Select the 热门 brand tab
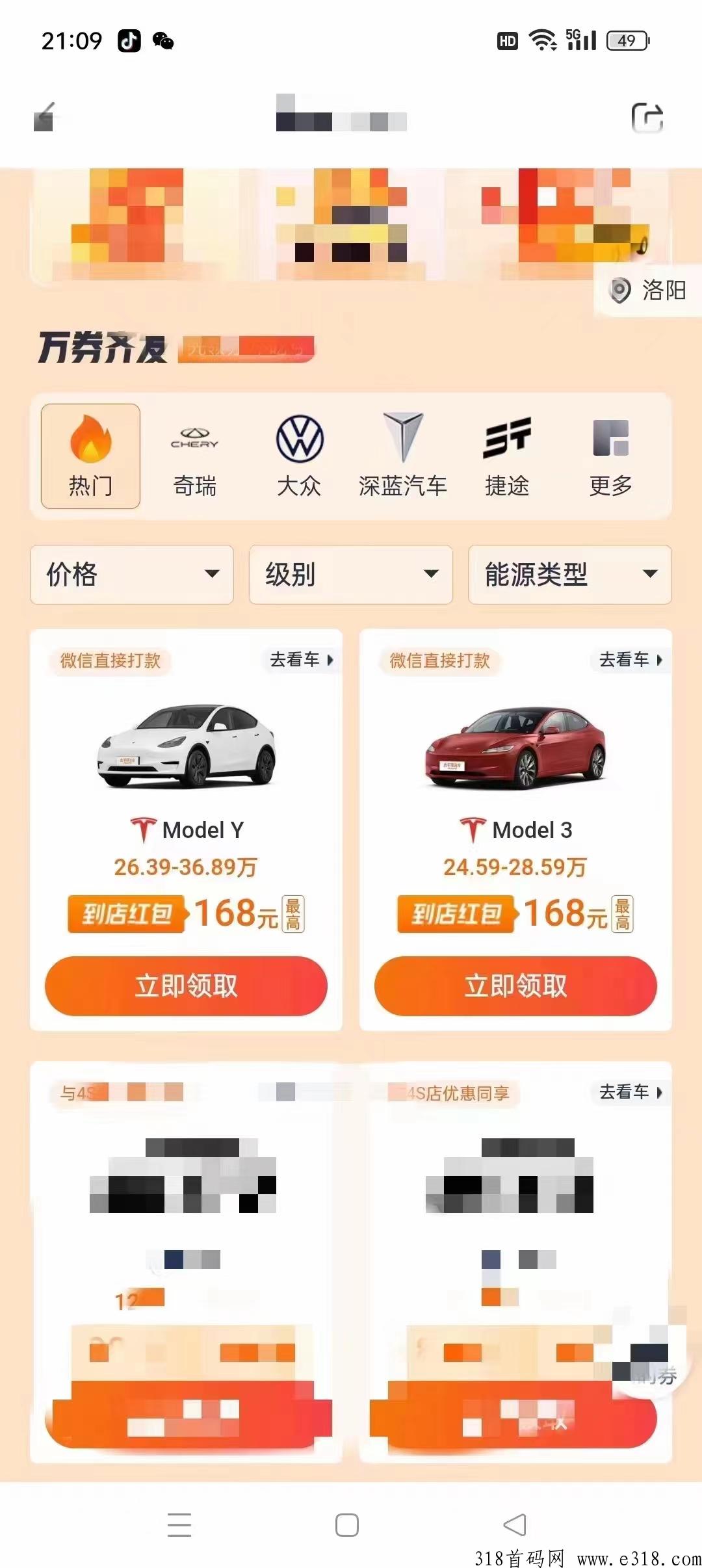 click(90, 456)
